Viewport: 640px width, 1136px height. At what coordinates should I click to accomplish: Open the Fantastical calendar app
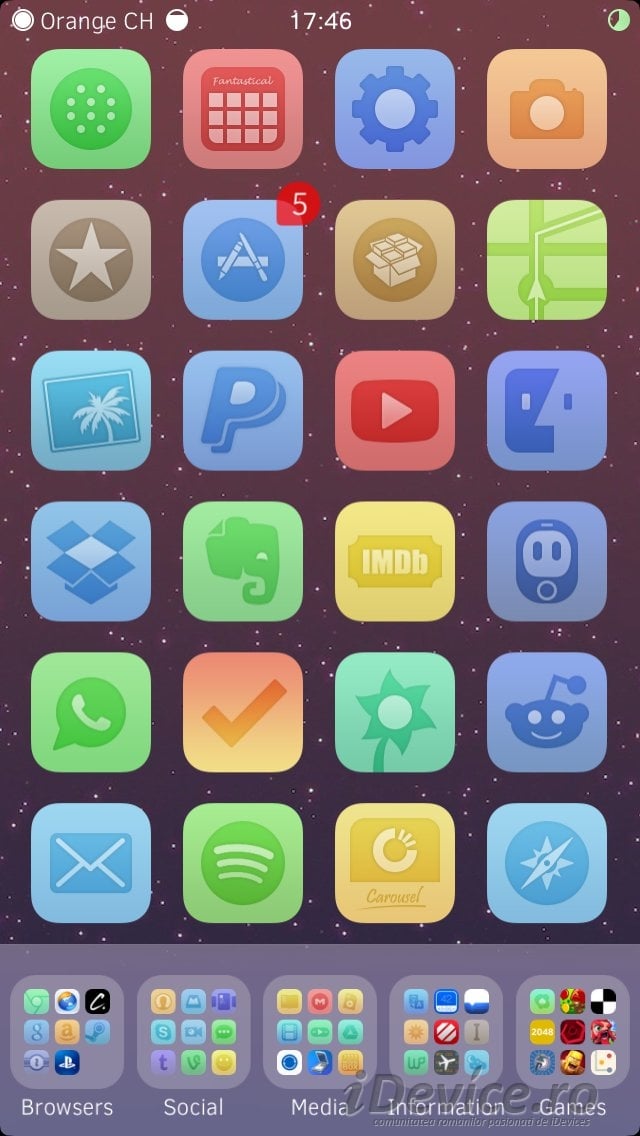coord(243,109)
